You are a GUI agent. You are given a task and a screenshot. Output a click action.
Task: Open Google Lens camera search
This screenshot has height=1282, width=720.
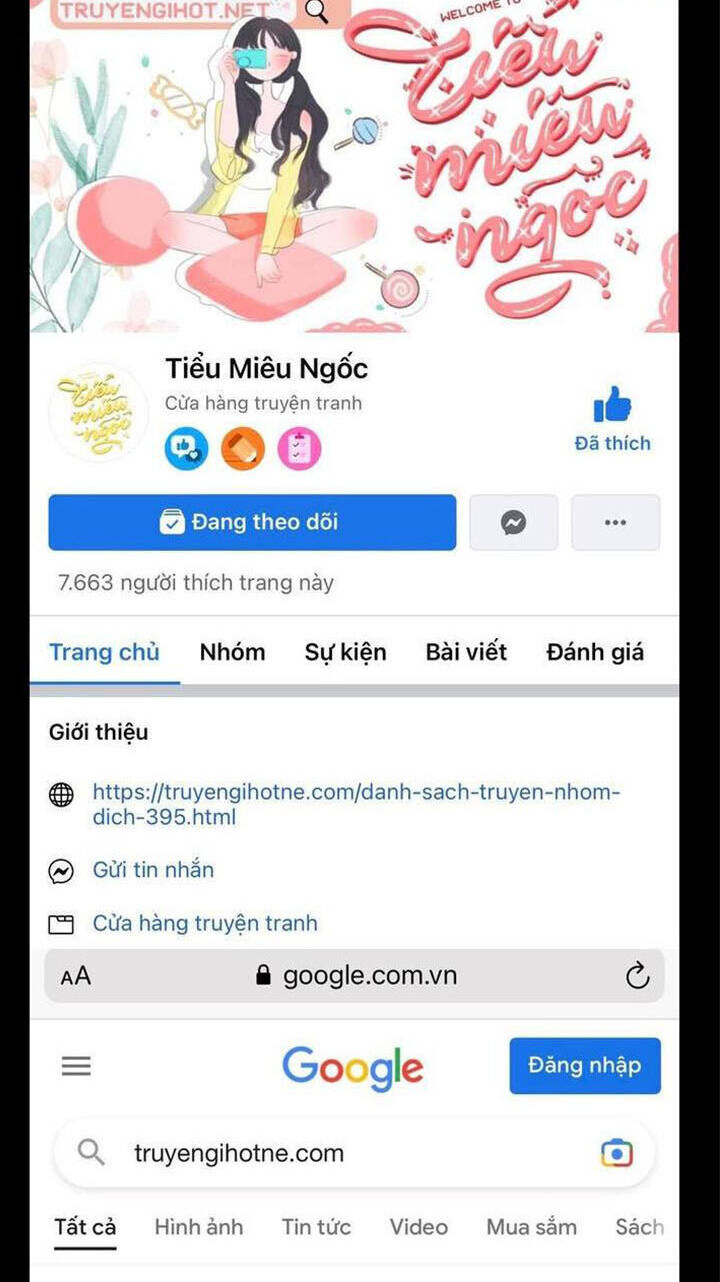(617, 1153)
